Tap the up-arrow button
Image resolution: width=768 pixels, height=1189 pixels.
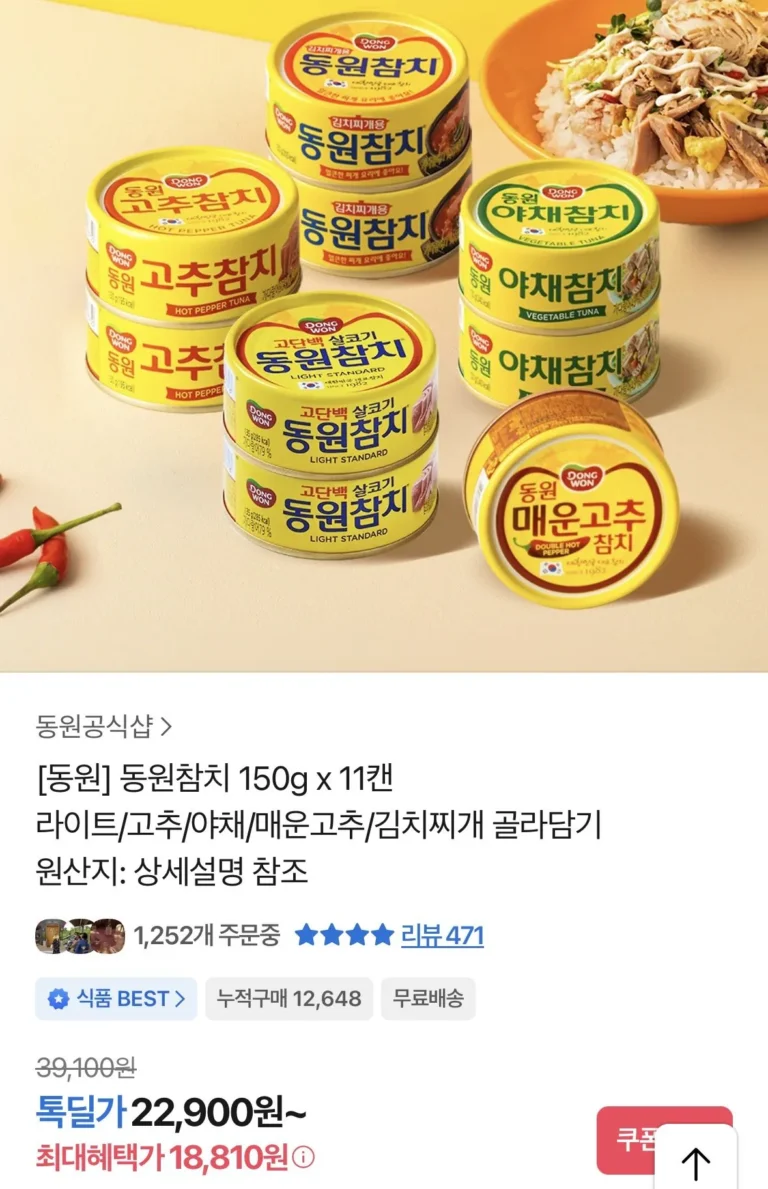pyautogui.click(x=695, y=1162)
